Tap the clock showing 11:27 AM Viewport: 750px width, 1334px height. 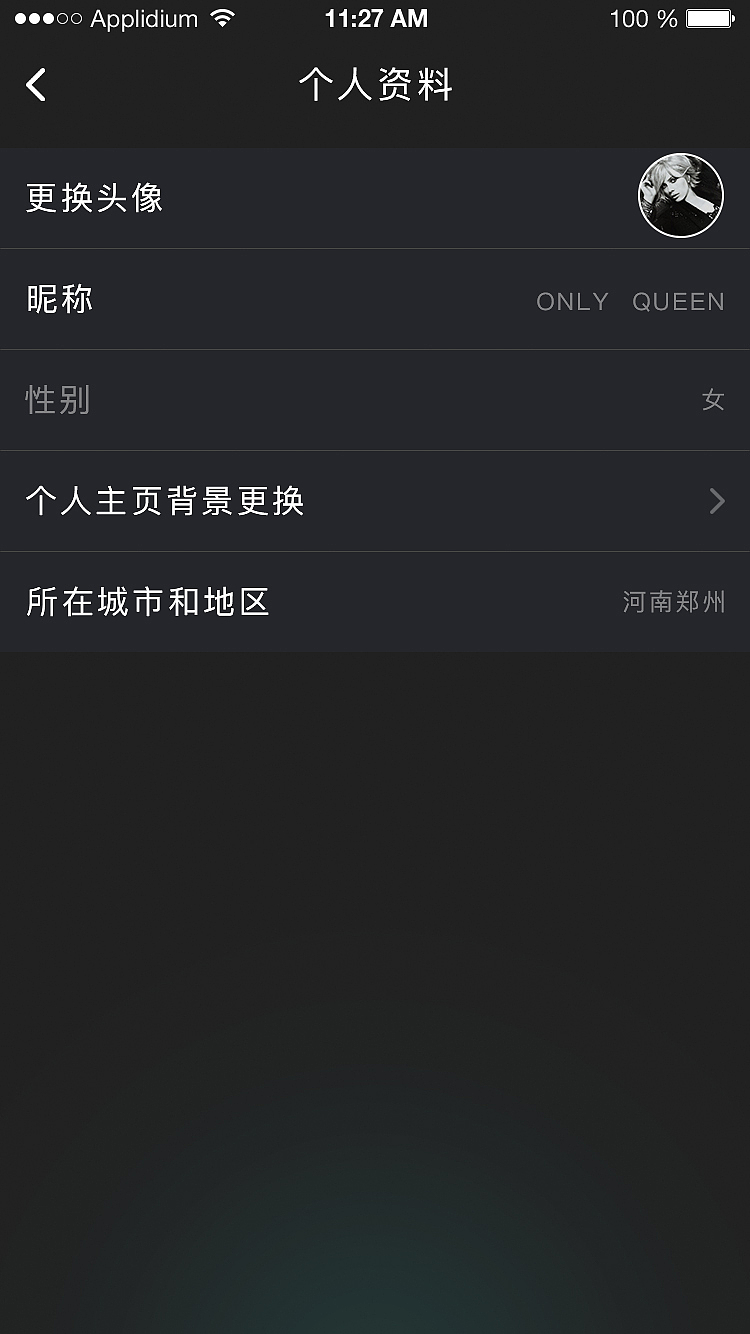point(375,18)
